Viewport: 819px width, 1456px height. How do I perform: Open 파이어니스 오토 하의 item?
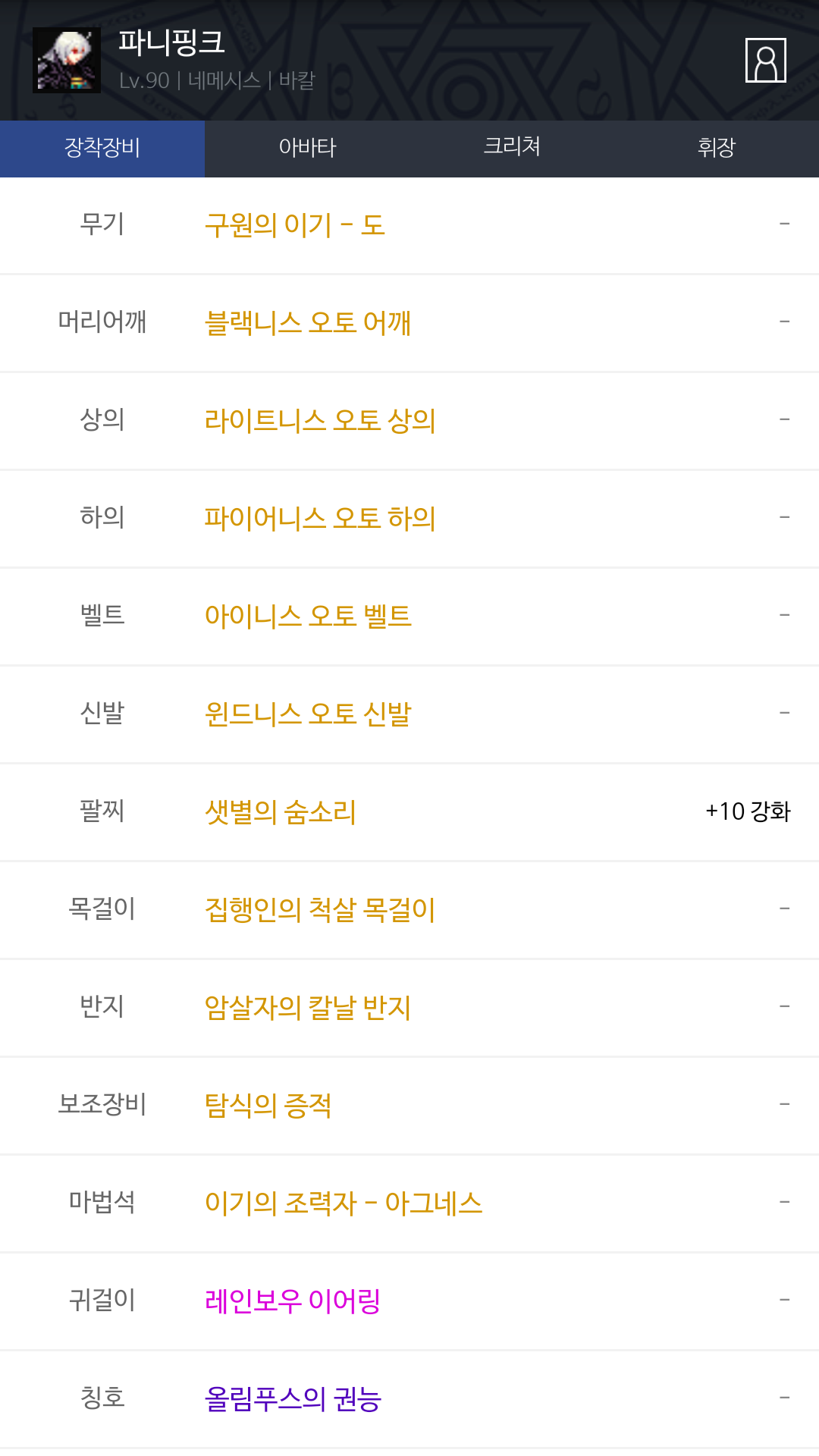(320, 519)
